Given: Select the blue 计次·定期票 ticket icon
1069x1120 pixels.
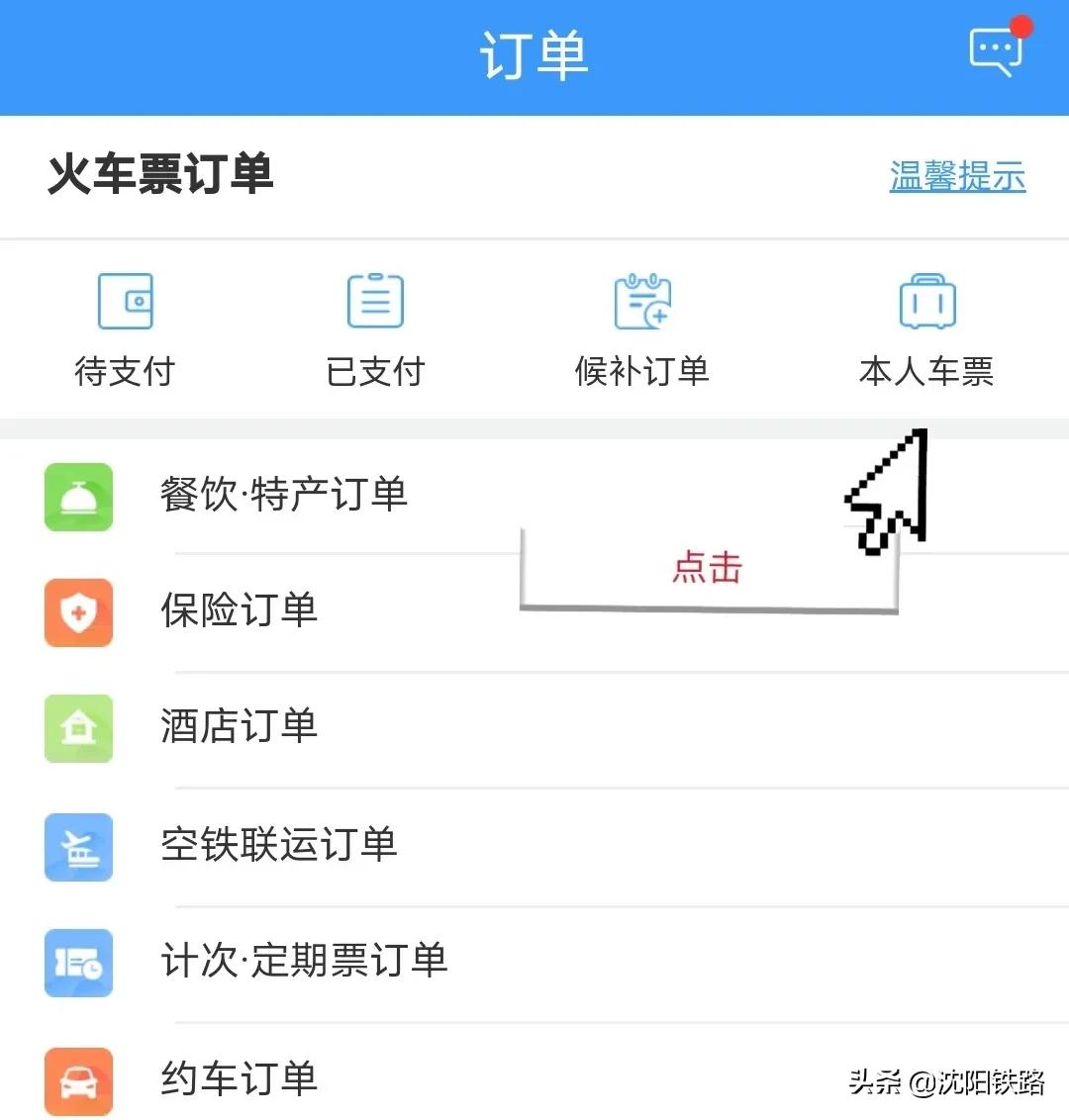Looking at the screenshot, I should pyautogui.click(x=78, y=964).
